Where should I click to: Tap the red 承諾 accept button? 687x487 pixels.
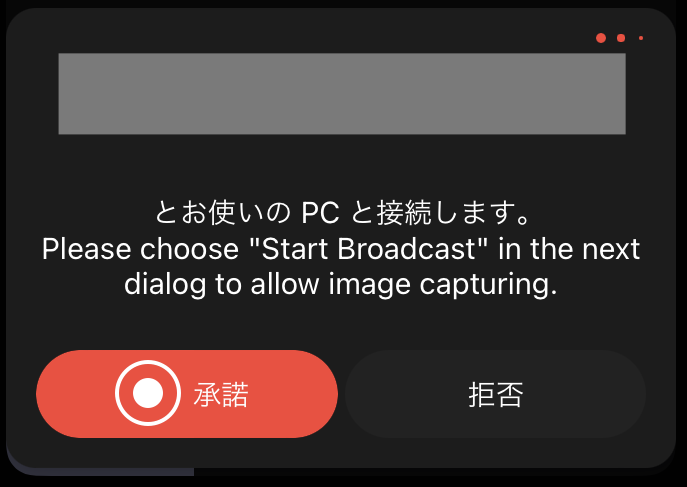click(x=187, y=394)
